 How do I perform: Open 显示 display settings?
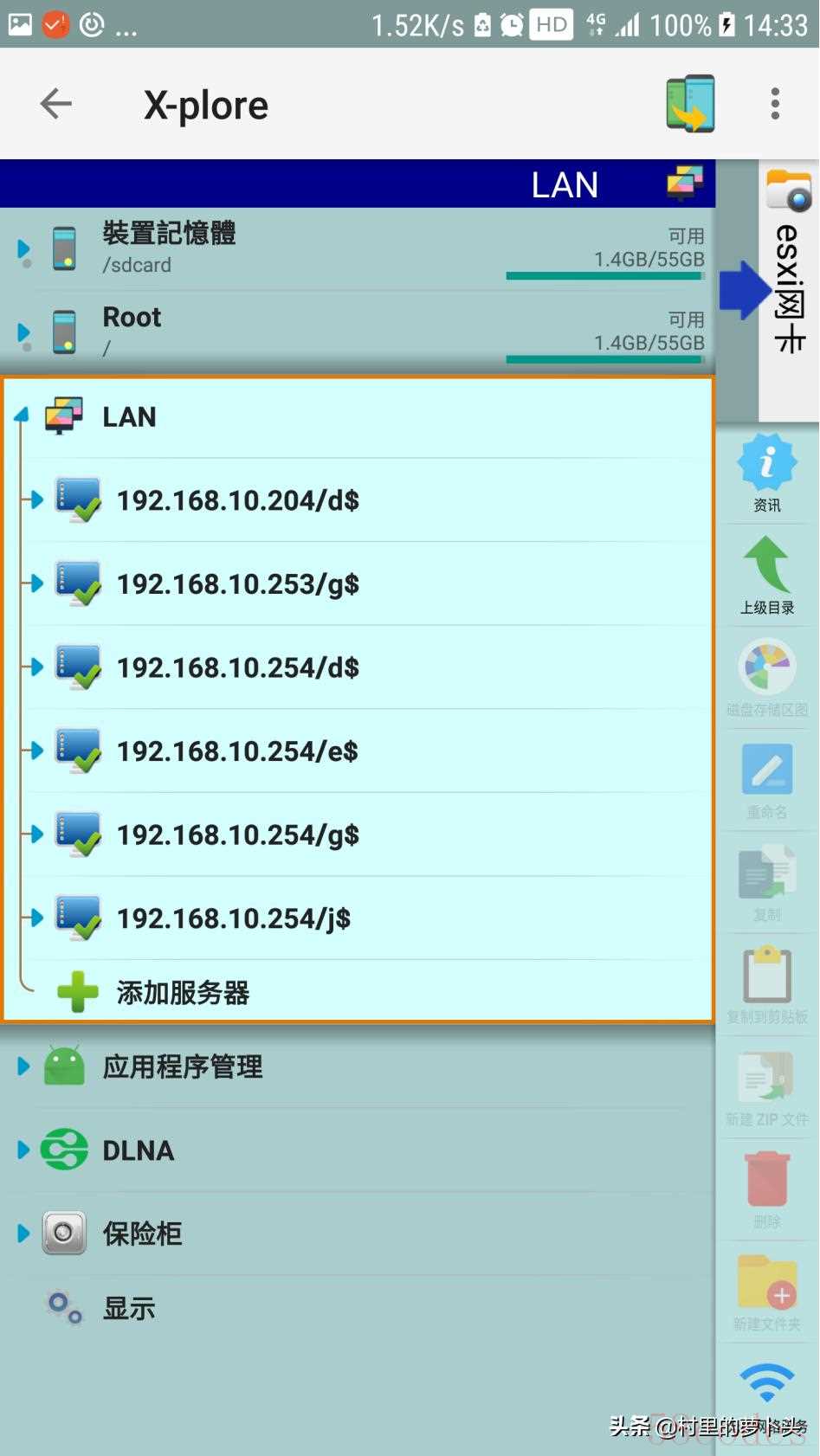358,1308
